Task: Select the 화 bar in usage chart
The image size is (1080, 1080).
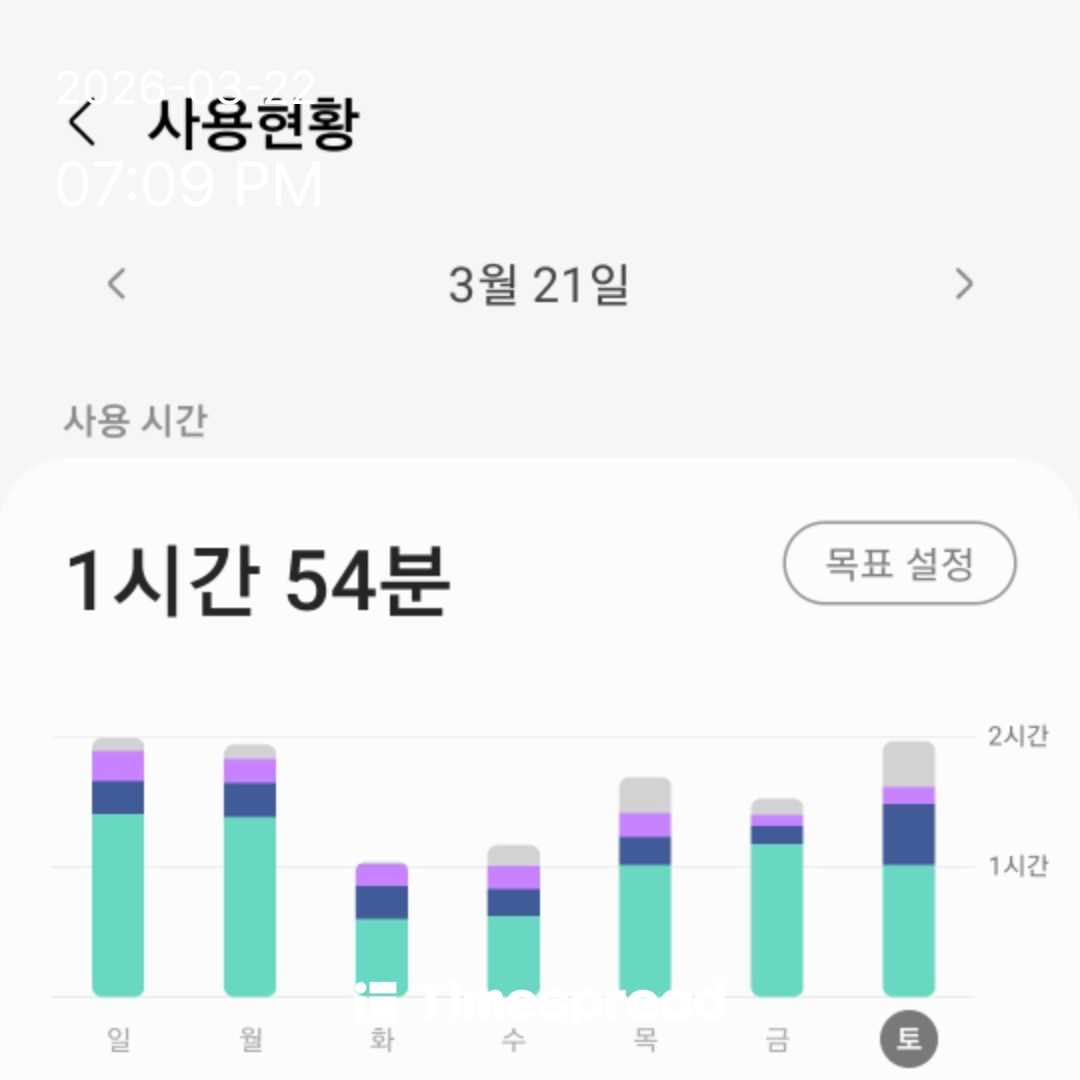Action: point(382,930)
